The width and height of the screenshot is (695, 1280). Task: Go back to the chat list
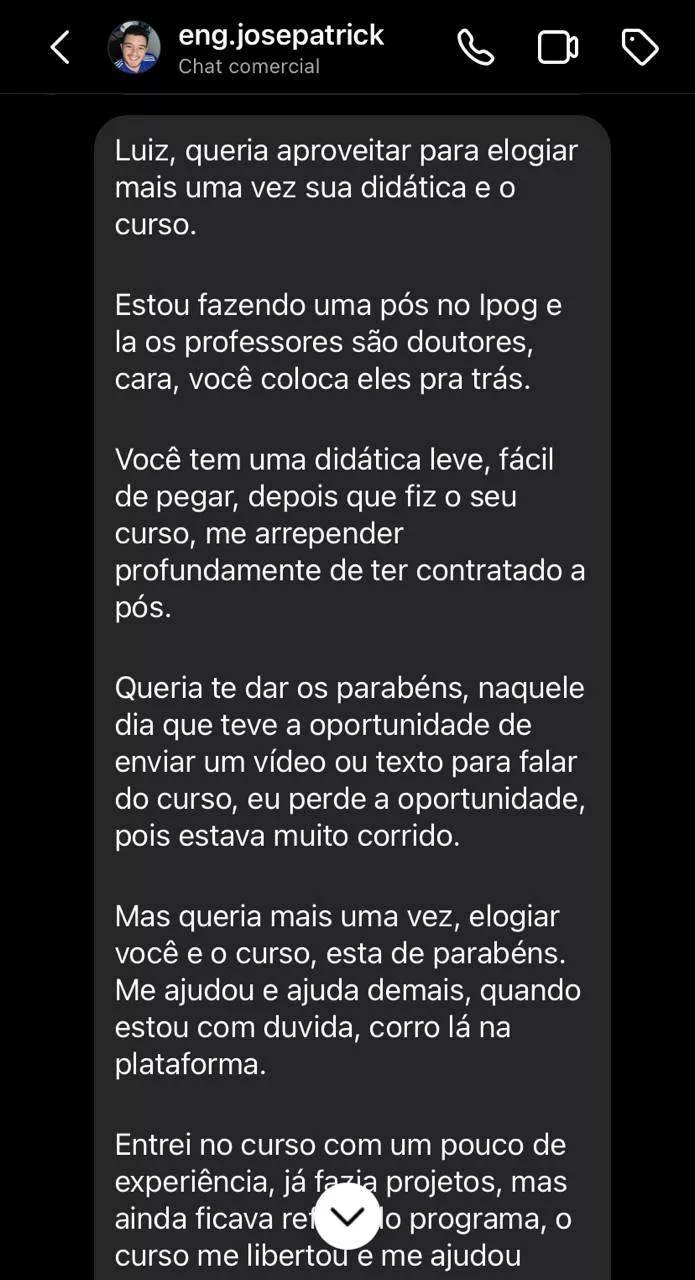(x=60, y=47)
